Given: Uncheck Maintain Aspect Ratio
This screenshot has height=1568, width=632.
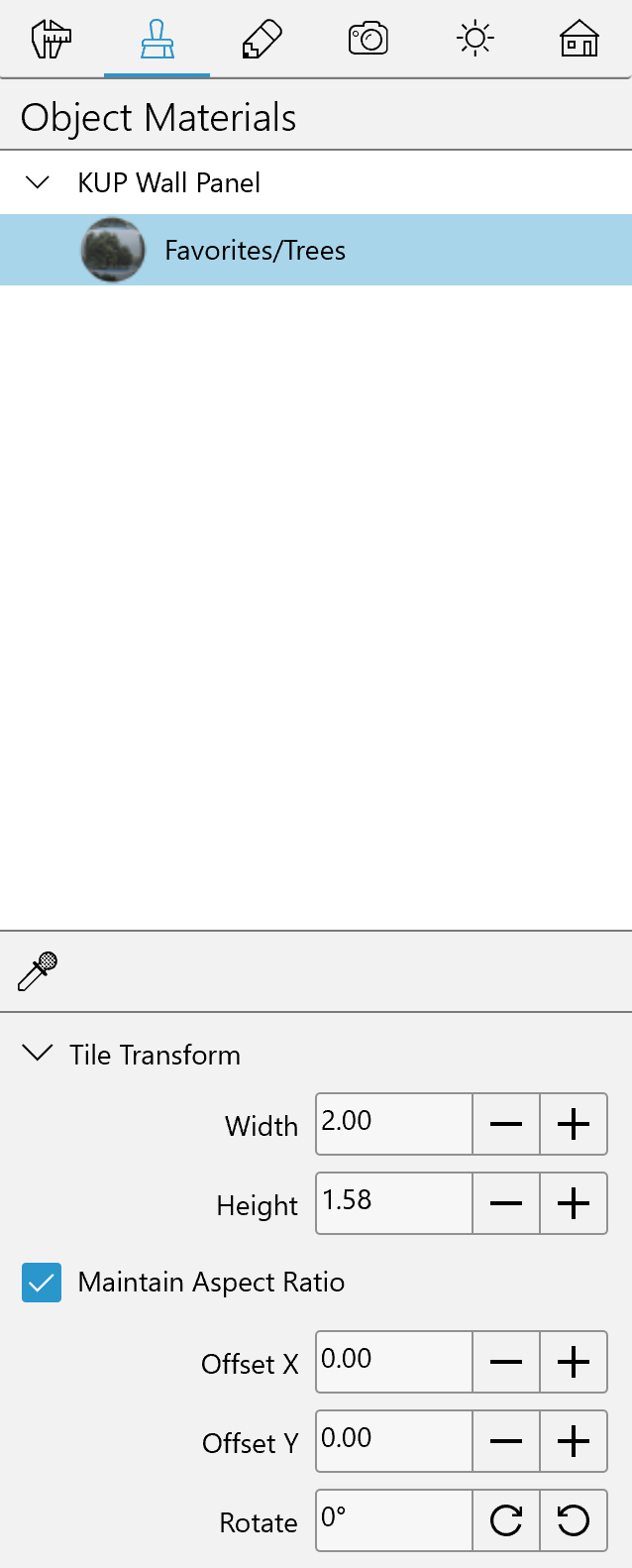Looking at the screenshot, I should click(x=42, y=1283).
